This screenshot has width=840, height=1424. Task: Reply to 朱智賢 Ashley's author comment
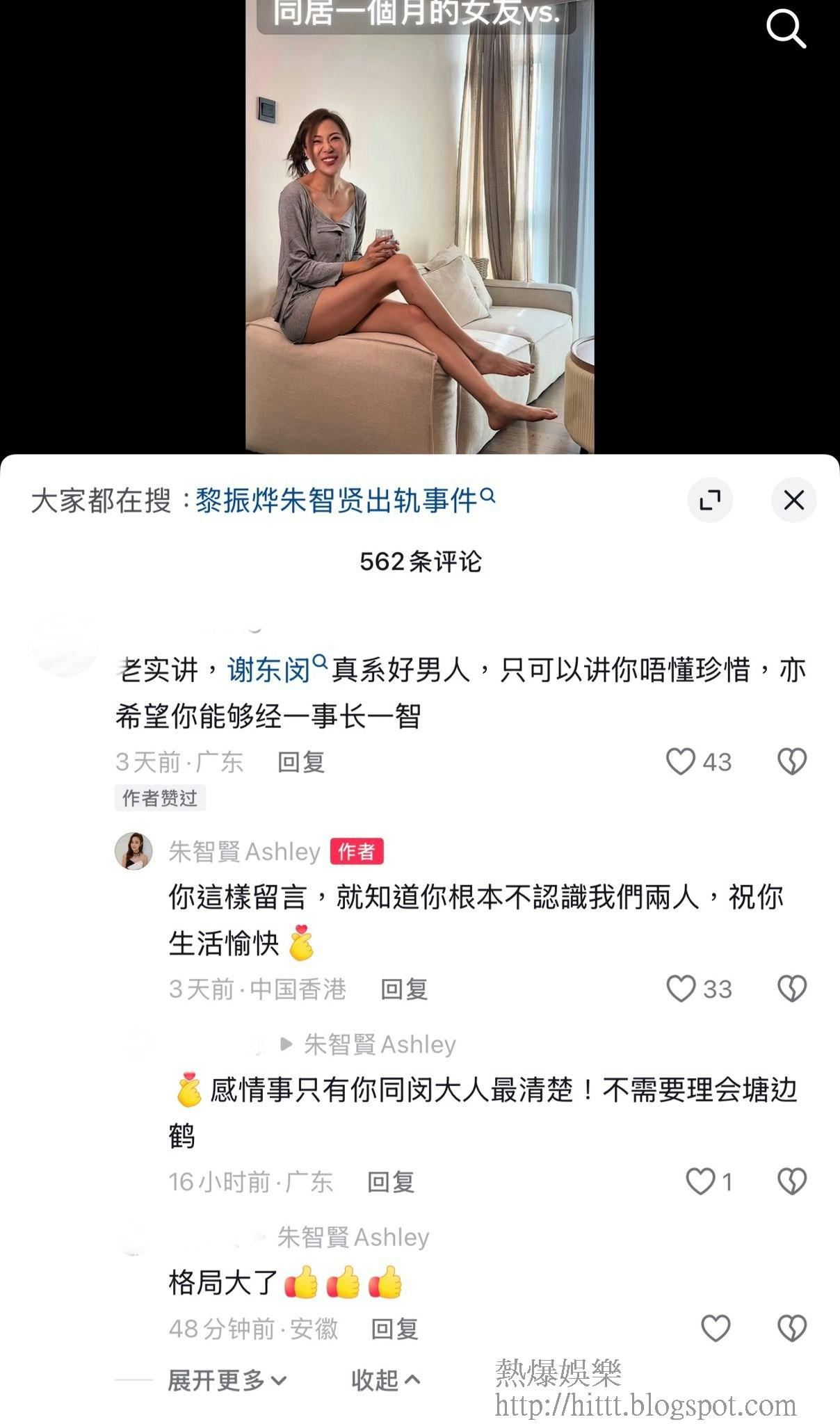(x=404, y=989)
